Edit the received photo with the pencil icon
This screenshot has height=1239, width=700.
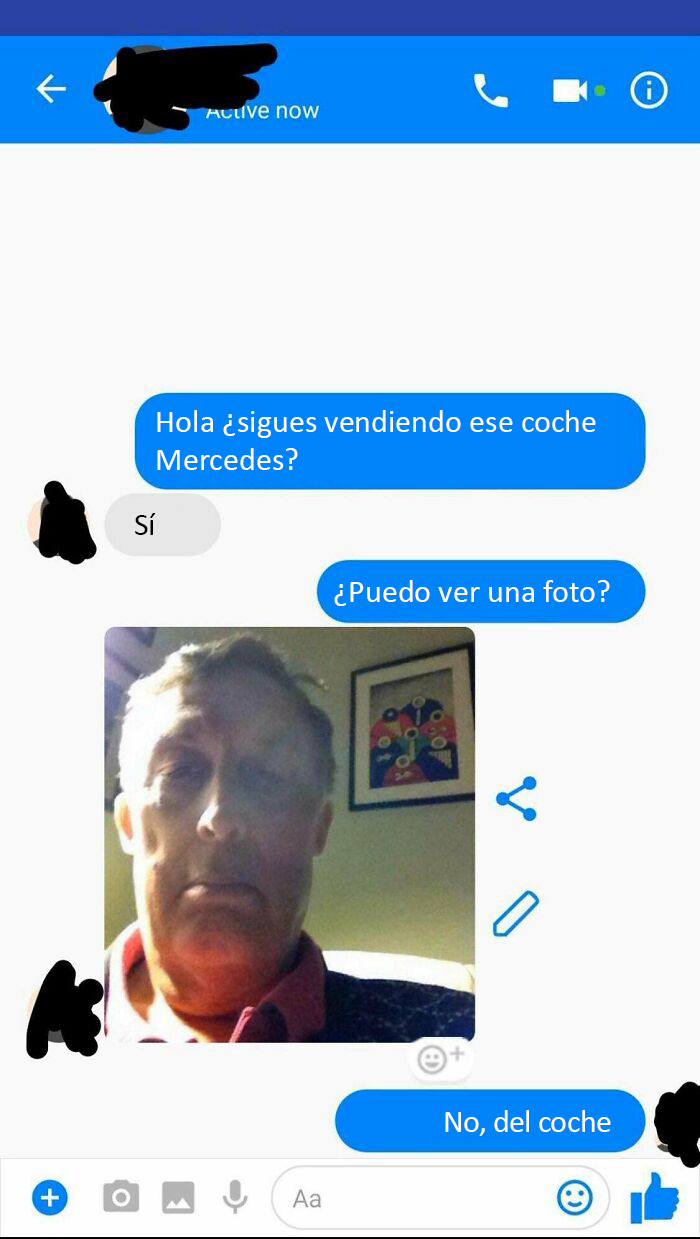516,913
